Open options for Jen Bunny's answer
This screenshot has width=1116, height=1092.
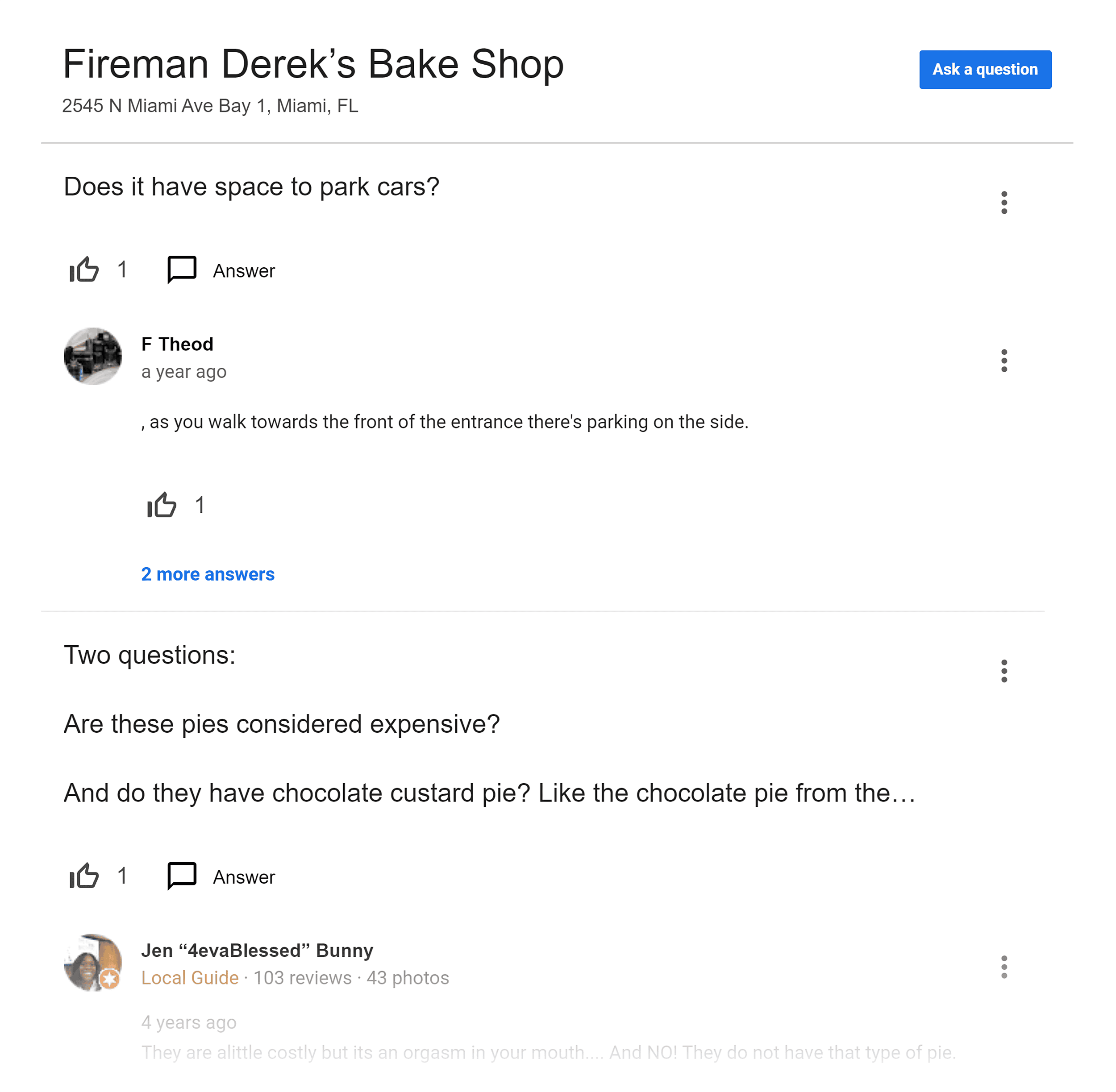click(1004, 967)
